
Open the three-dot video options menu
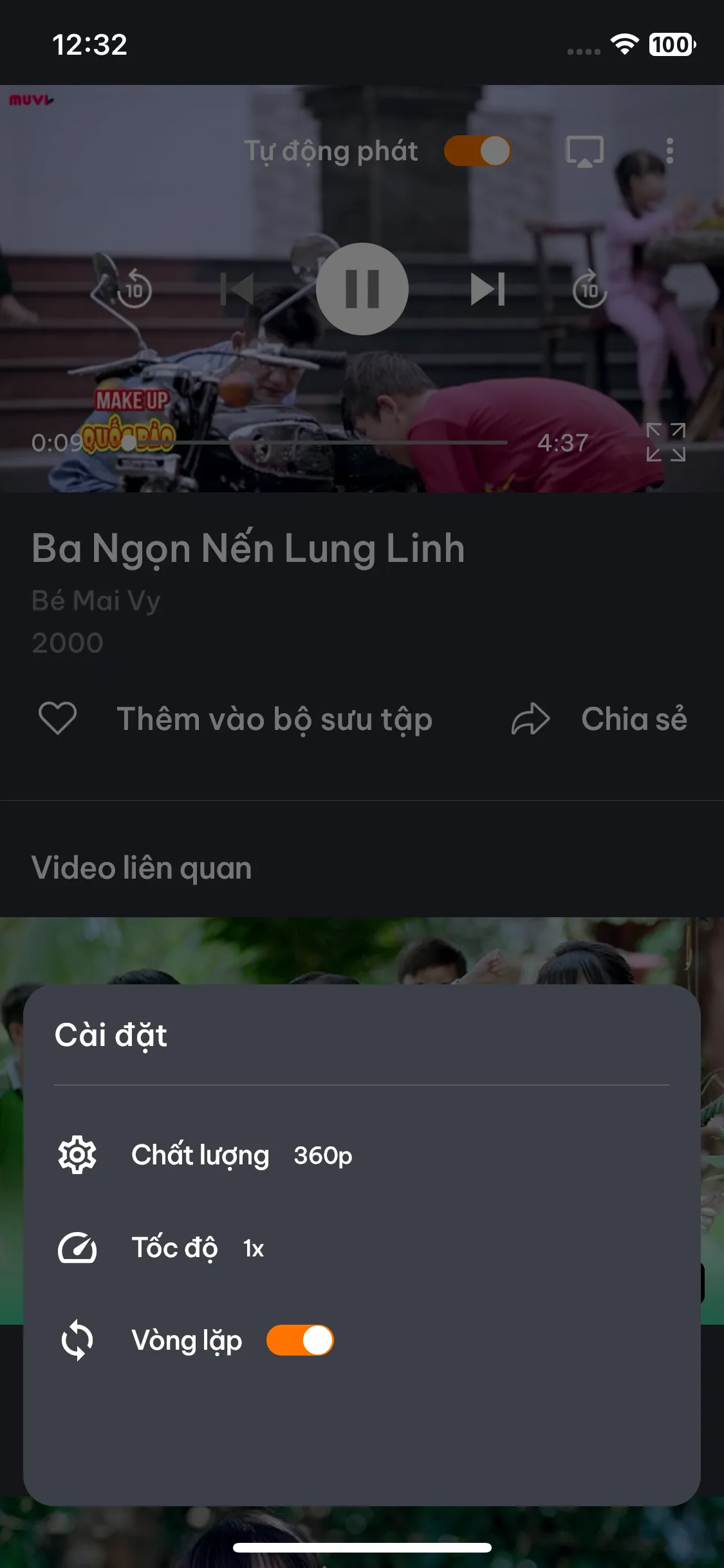tap(670, 151)
